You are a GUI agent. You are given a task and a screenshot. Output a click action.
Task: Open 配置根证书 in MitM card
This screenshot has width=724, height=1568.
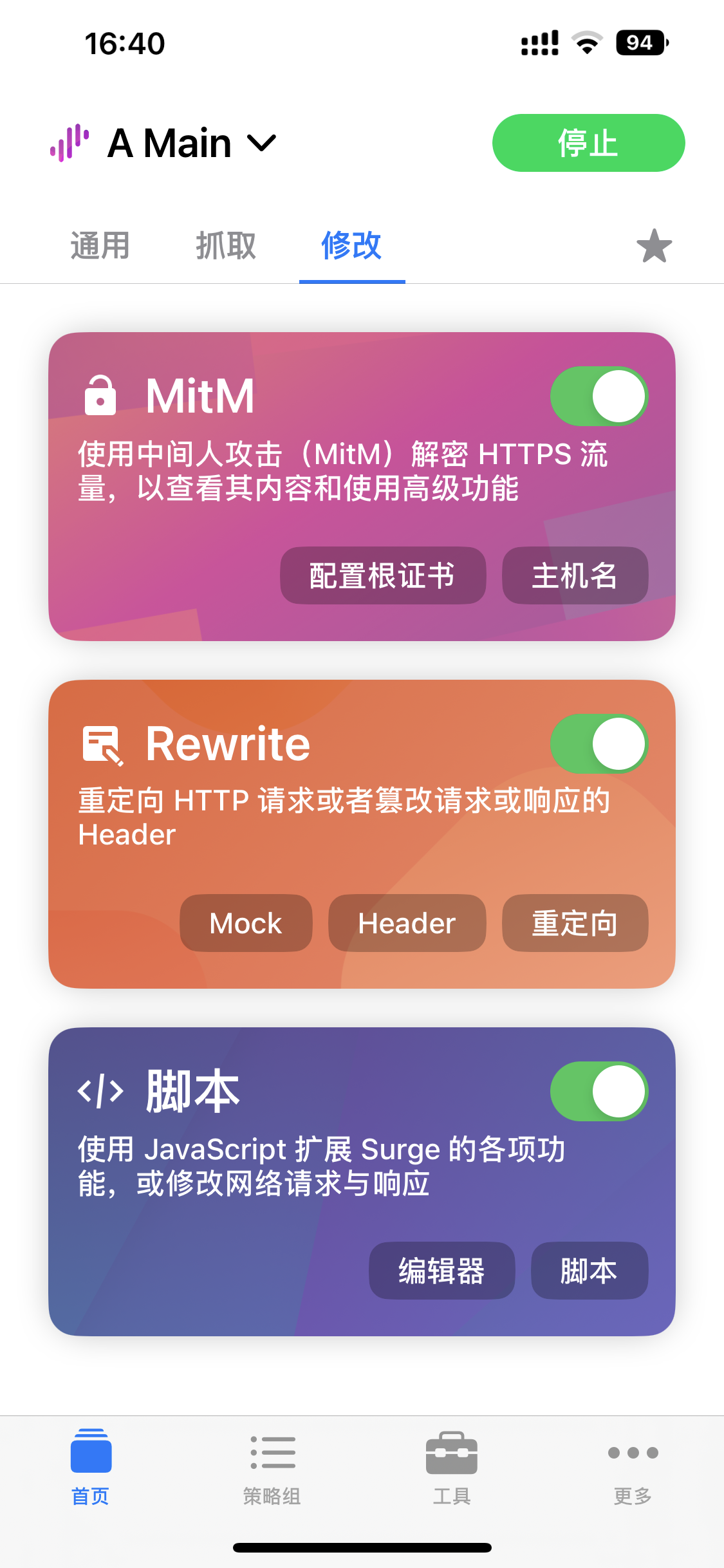(382, 575)
